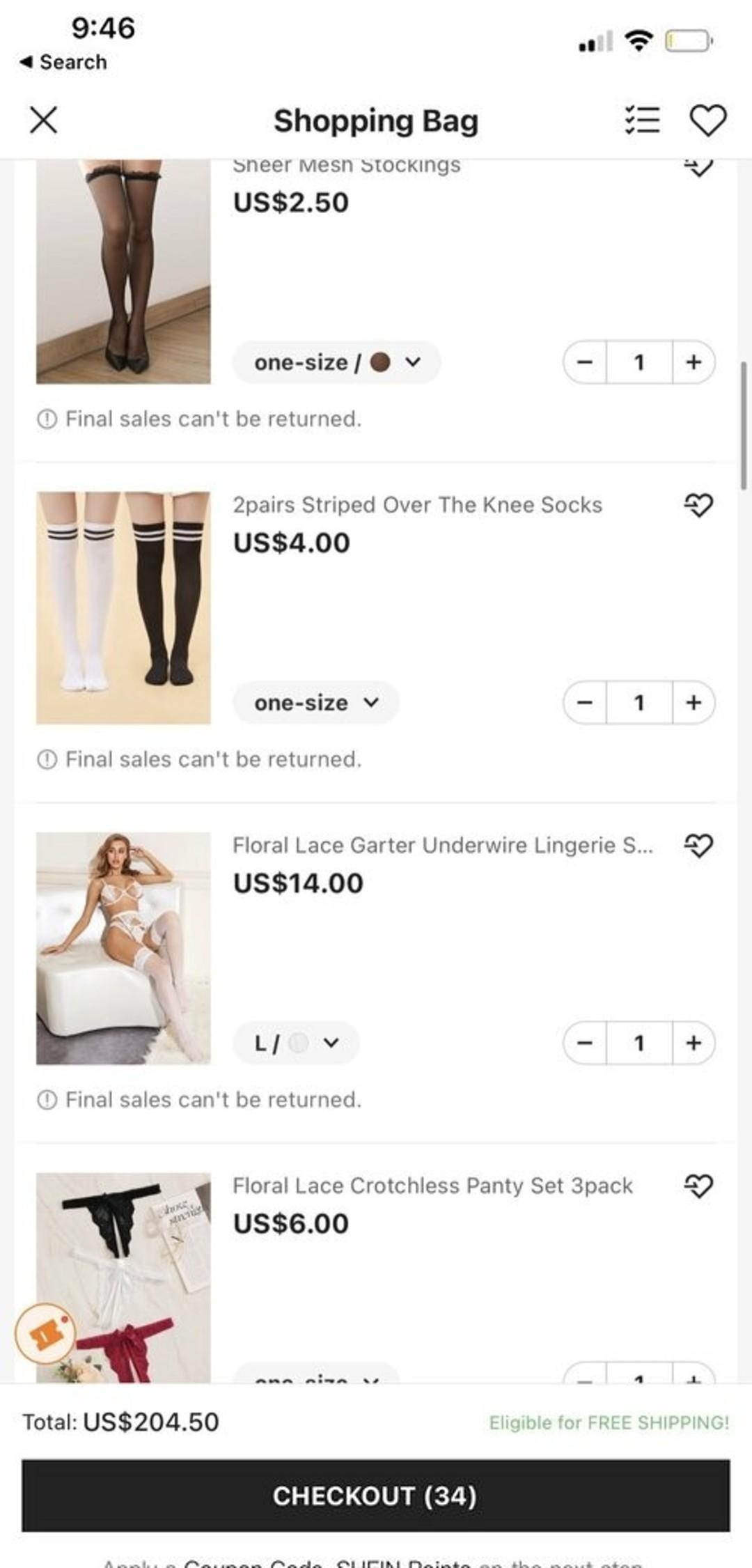Image resolution: width=752 pixels, height=1568 pixels.
Task: Decrease quantity of the US$14.00 lingerie set
Action: click(585, 1043)
